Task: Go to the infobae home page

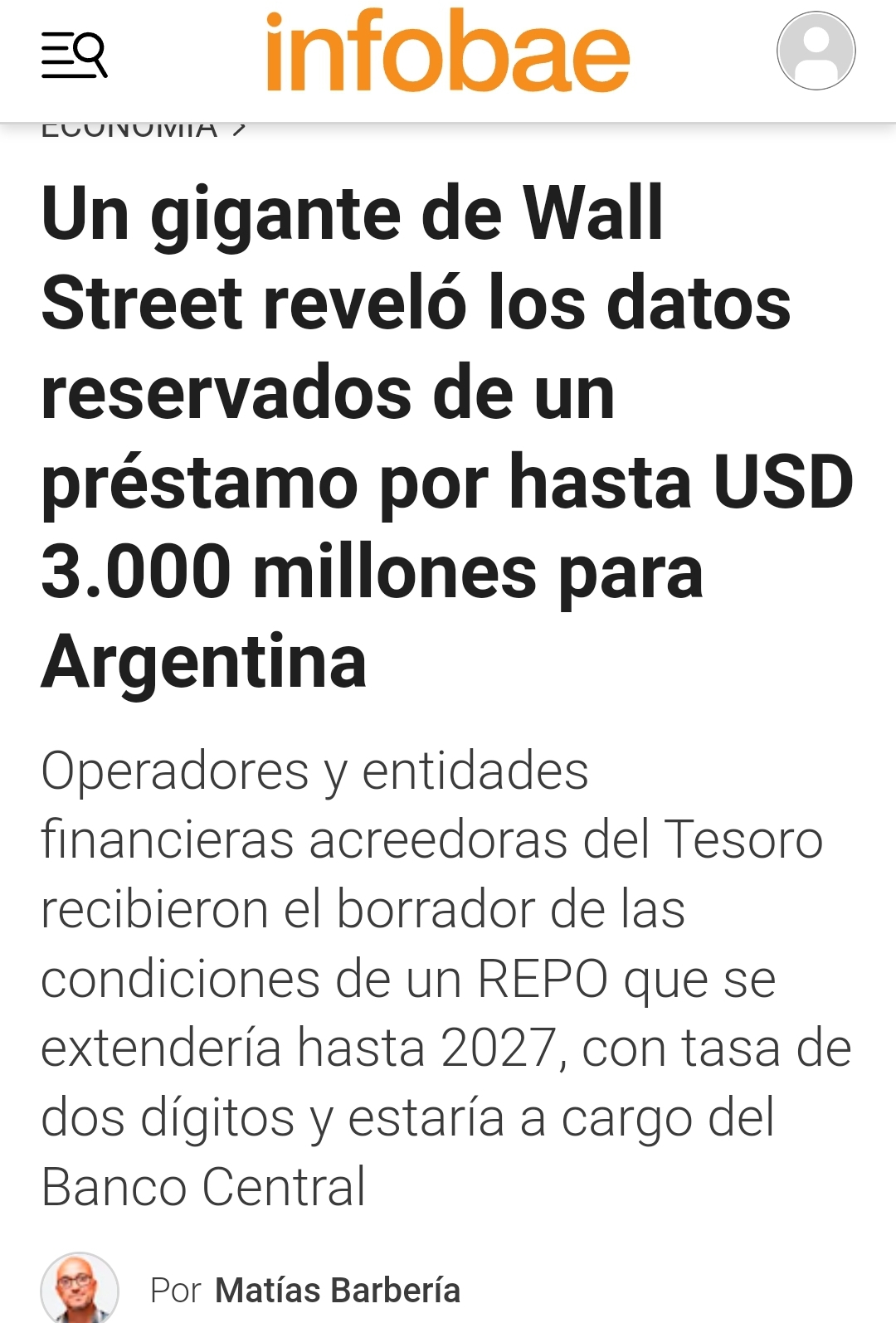Action: click(447, 51)
